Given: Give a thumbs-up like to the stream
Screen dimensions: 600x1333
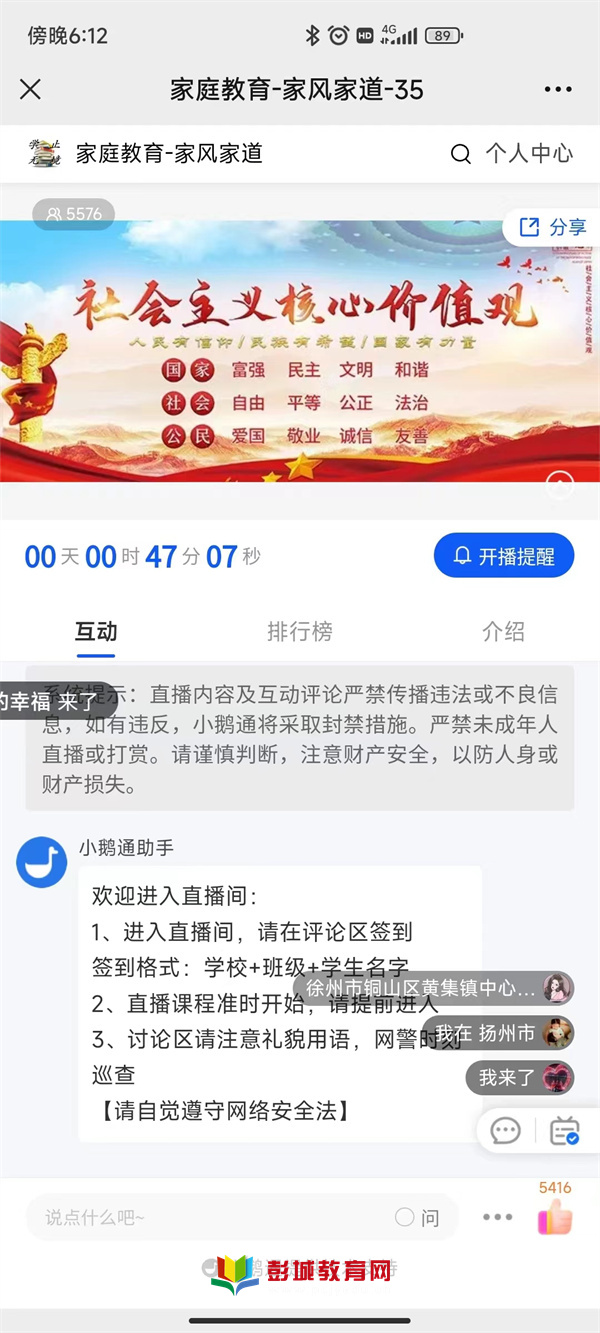Looking at the screenshot, I should pos(555,1217).
